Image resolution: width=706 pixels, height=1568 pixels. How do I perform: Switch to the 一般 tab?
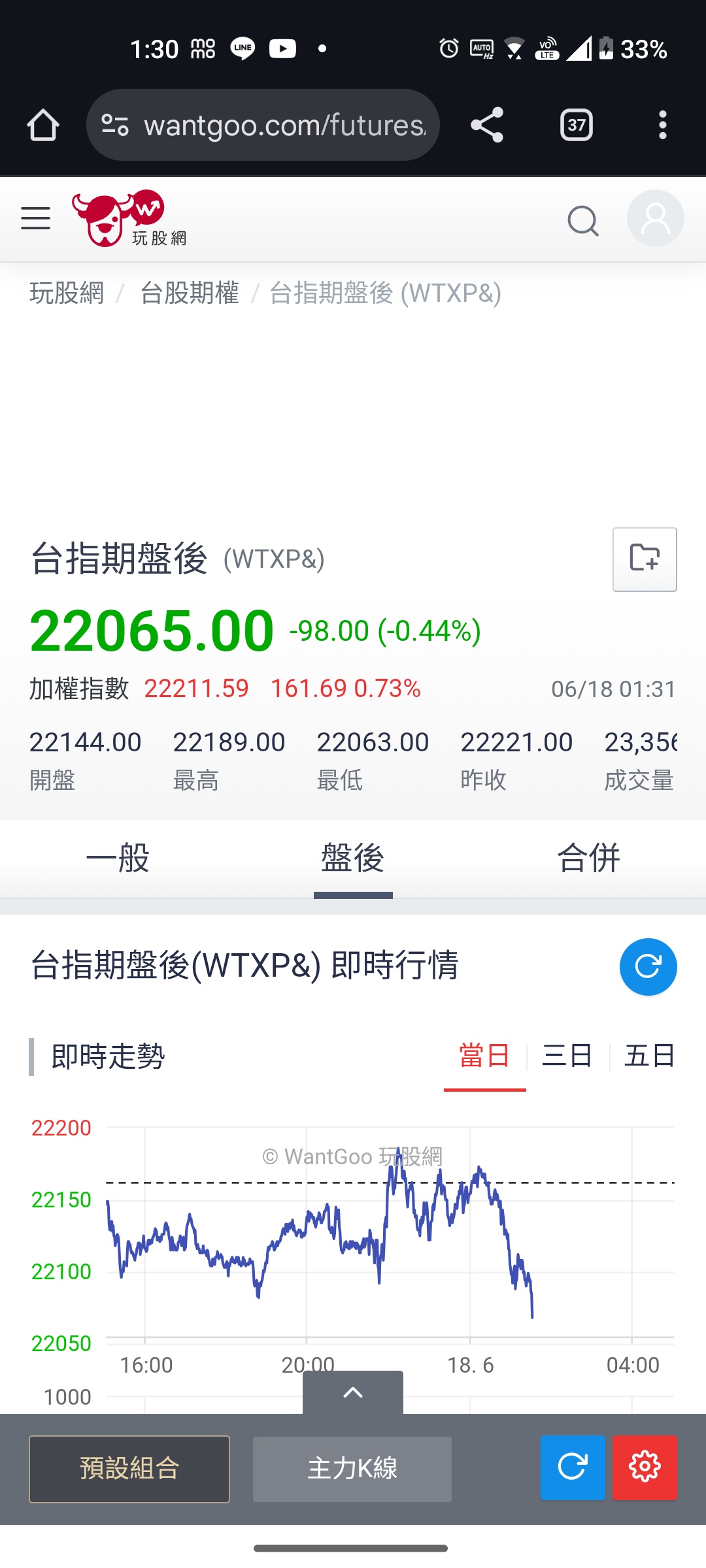[x=118, y=858]
